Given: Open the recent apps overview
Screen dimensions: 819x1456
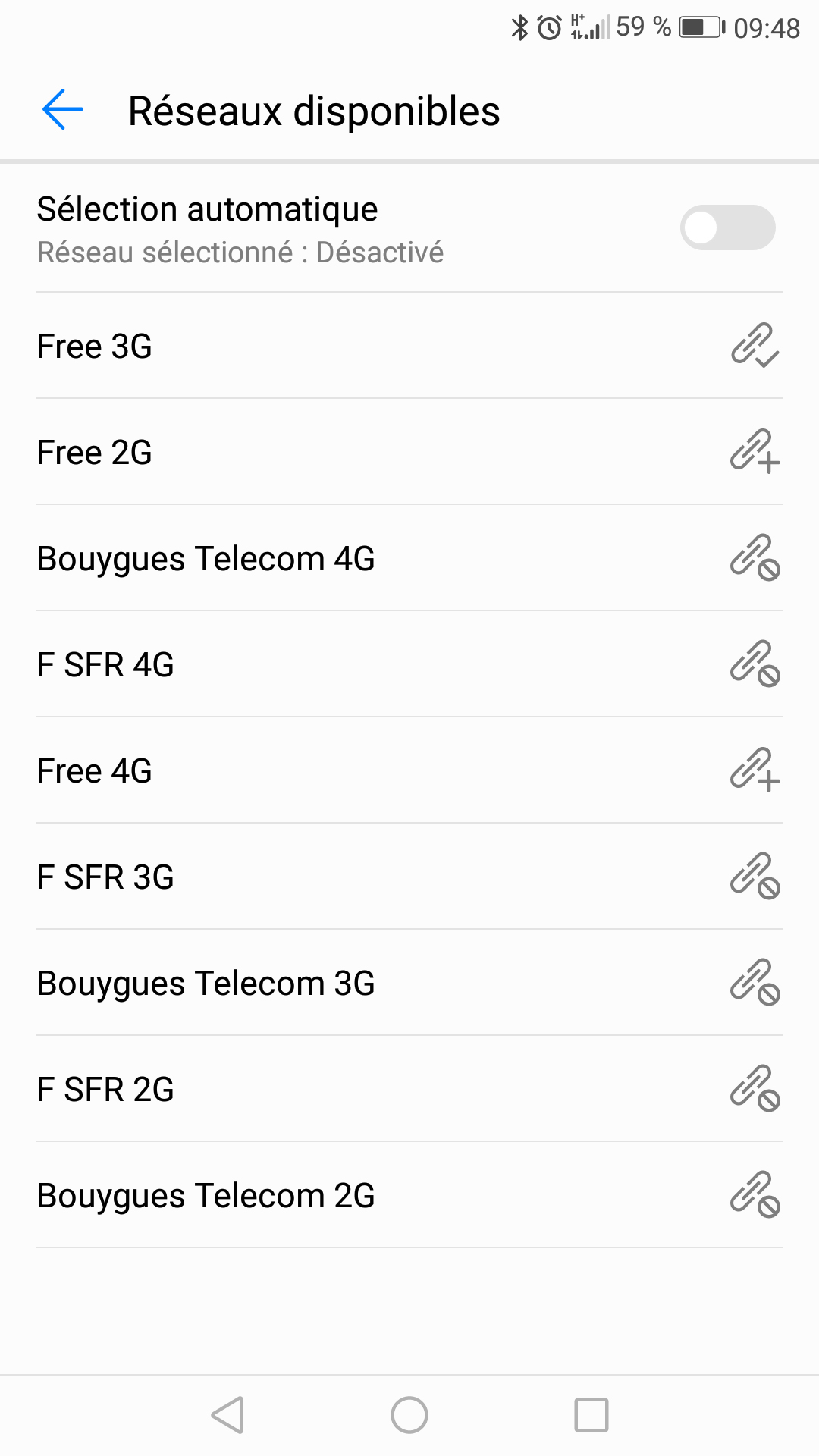Looking at the screenshot, I should click(x=591, y=1415).
